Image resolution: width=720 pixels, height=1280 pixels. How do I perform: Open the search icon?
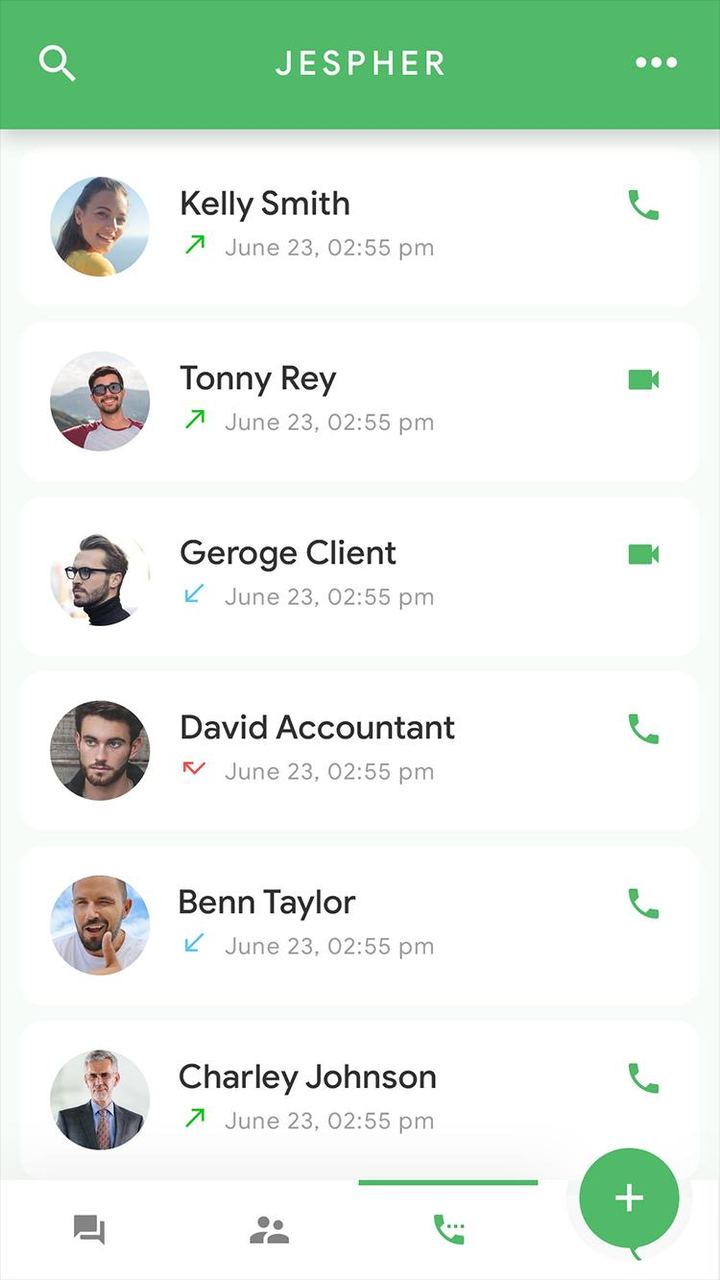pyautogui.click(x=57, y=63)
